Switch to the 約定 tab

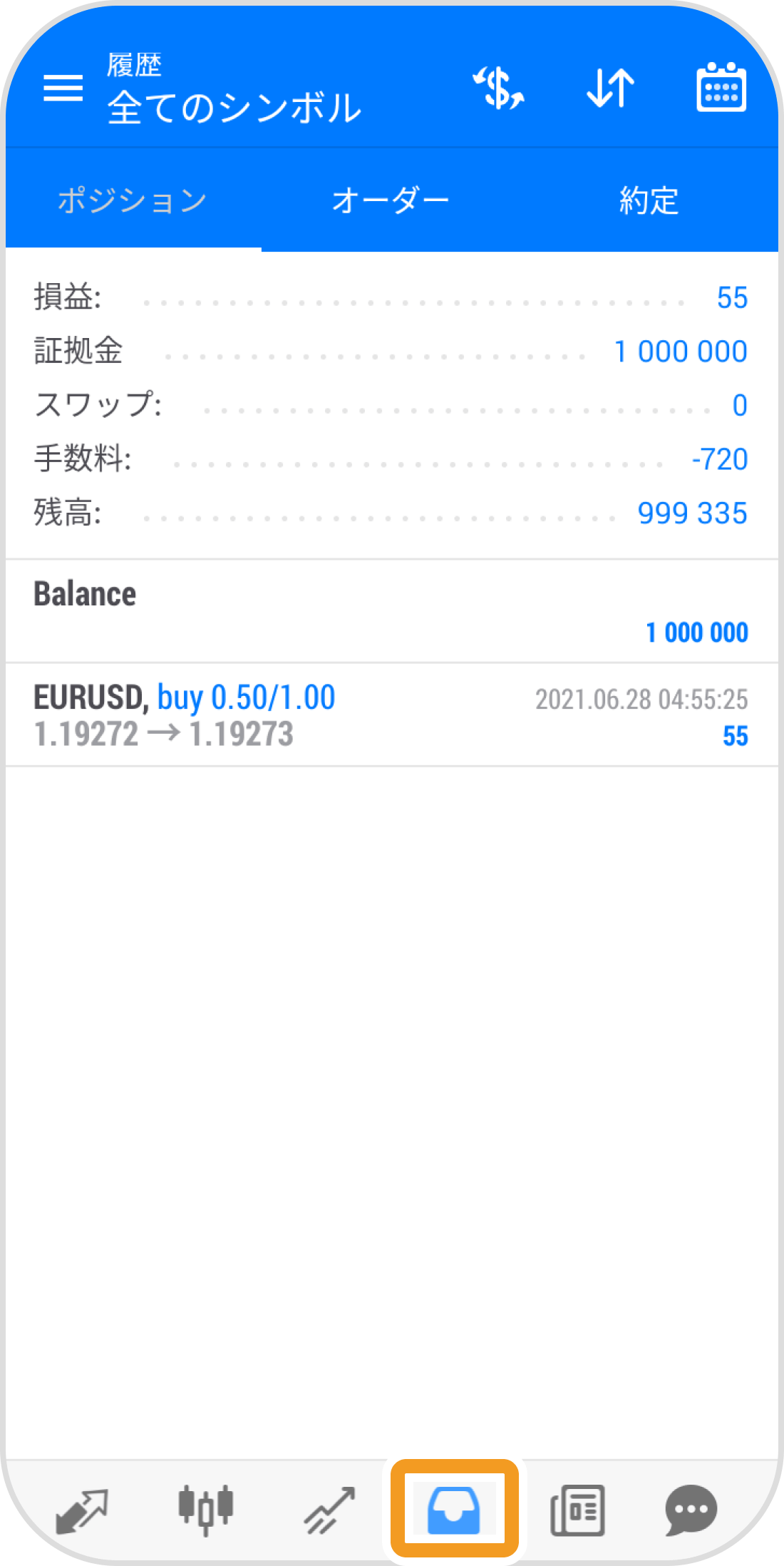[649, 200]
